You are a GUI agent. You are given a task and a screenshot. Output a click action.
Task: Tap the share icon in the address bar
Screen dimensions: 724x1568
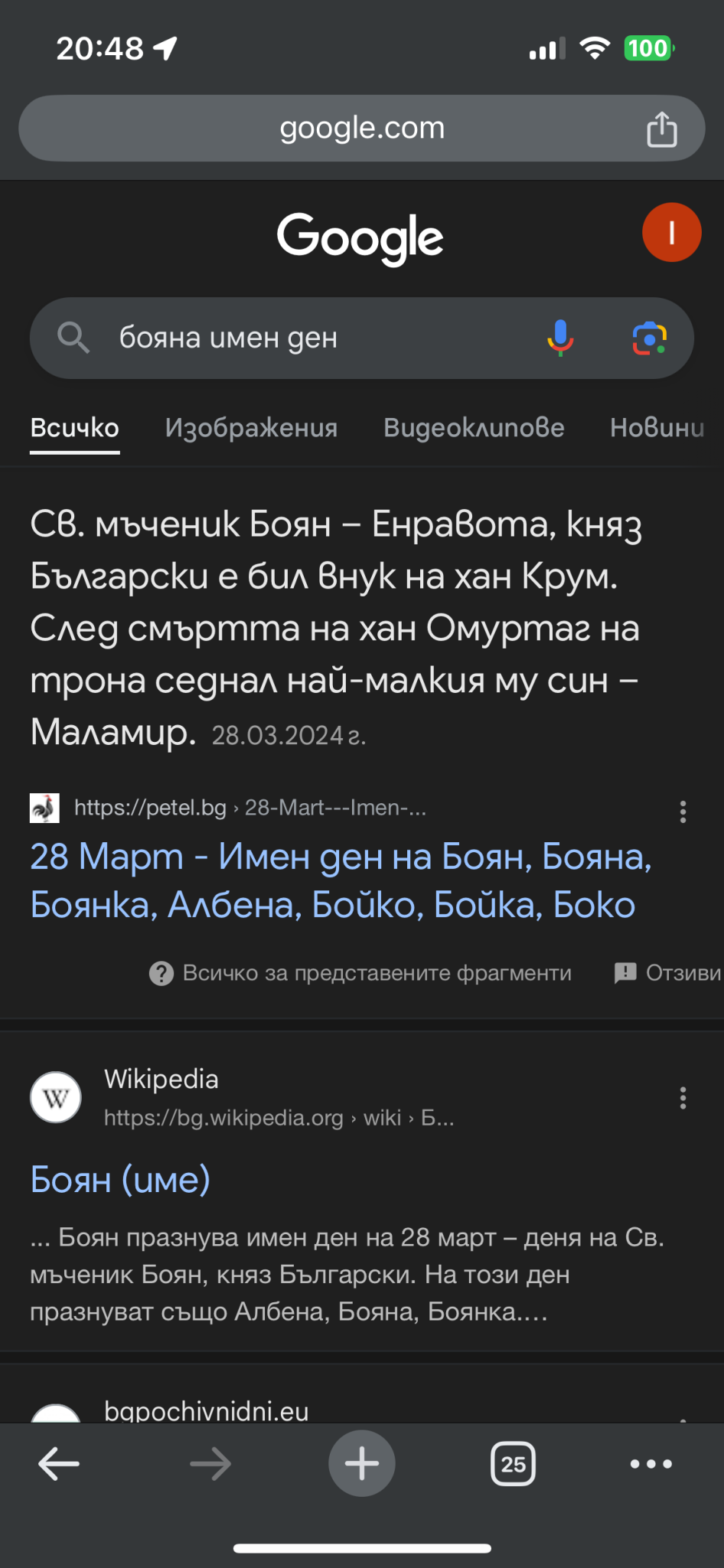click(x=662, y=128)
